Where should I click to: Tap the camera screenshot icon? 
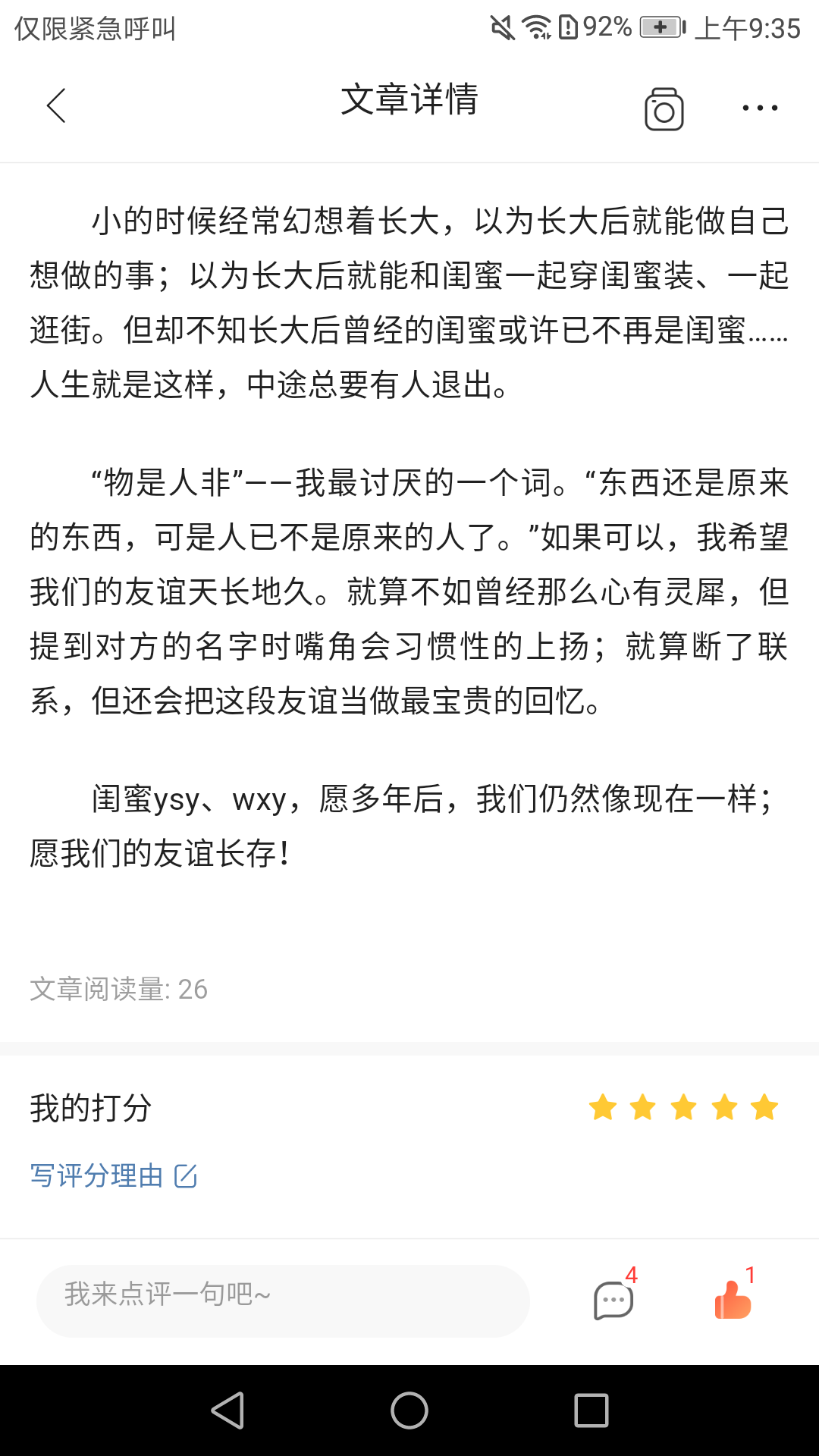click(664, 109)
